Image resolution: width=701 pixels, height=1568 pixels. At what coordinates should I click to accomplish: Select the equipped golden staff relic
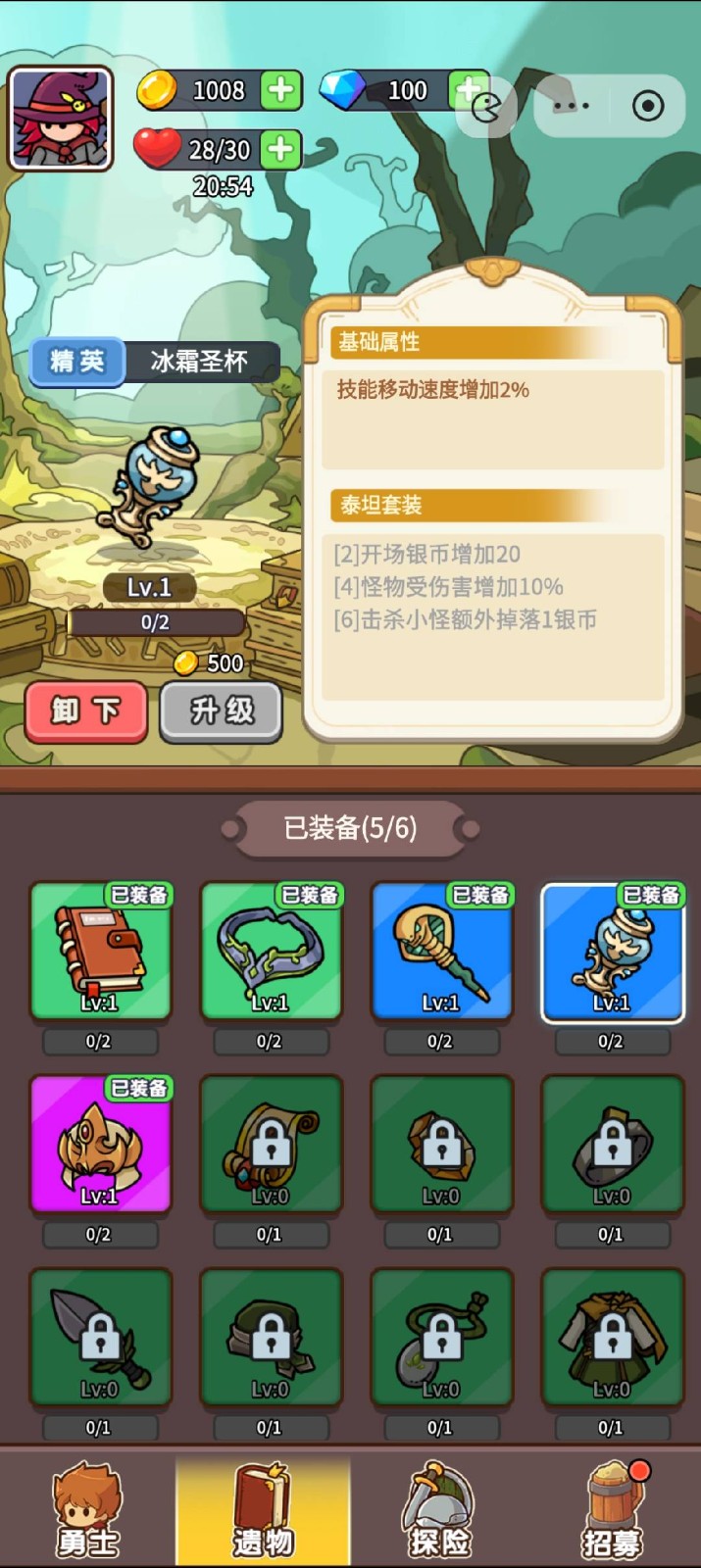click(x=441, y=951)
